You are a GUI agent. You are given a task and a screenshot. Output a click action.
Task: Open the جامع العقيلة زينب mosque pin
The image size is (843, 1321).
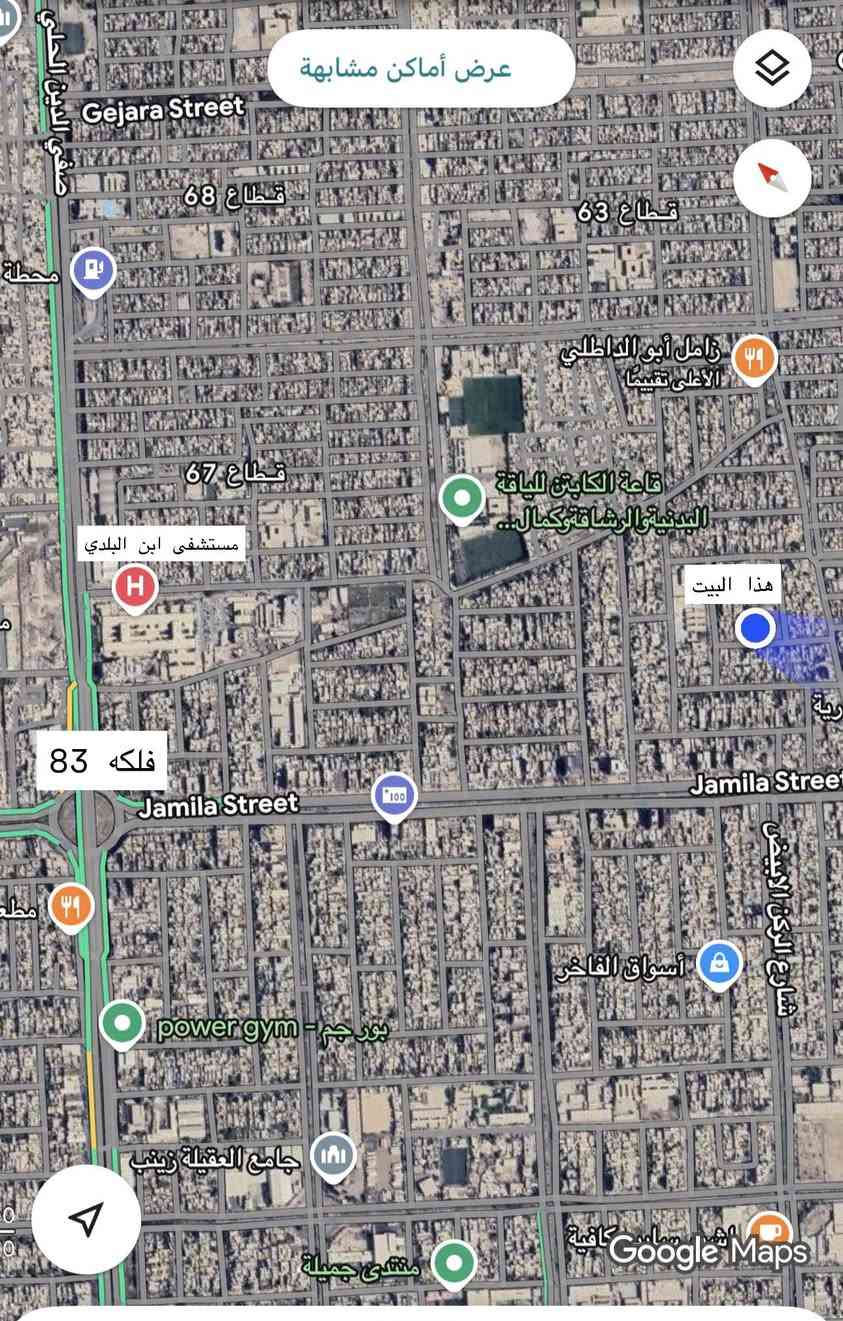tap(333, 1156)
